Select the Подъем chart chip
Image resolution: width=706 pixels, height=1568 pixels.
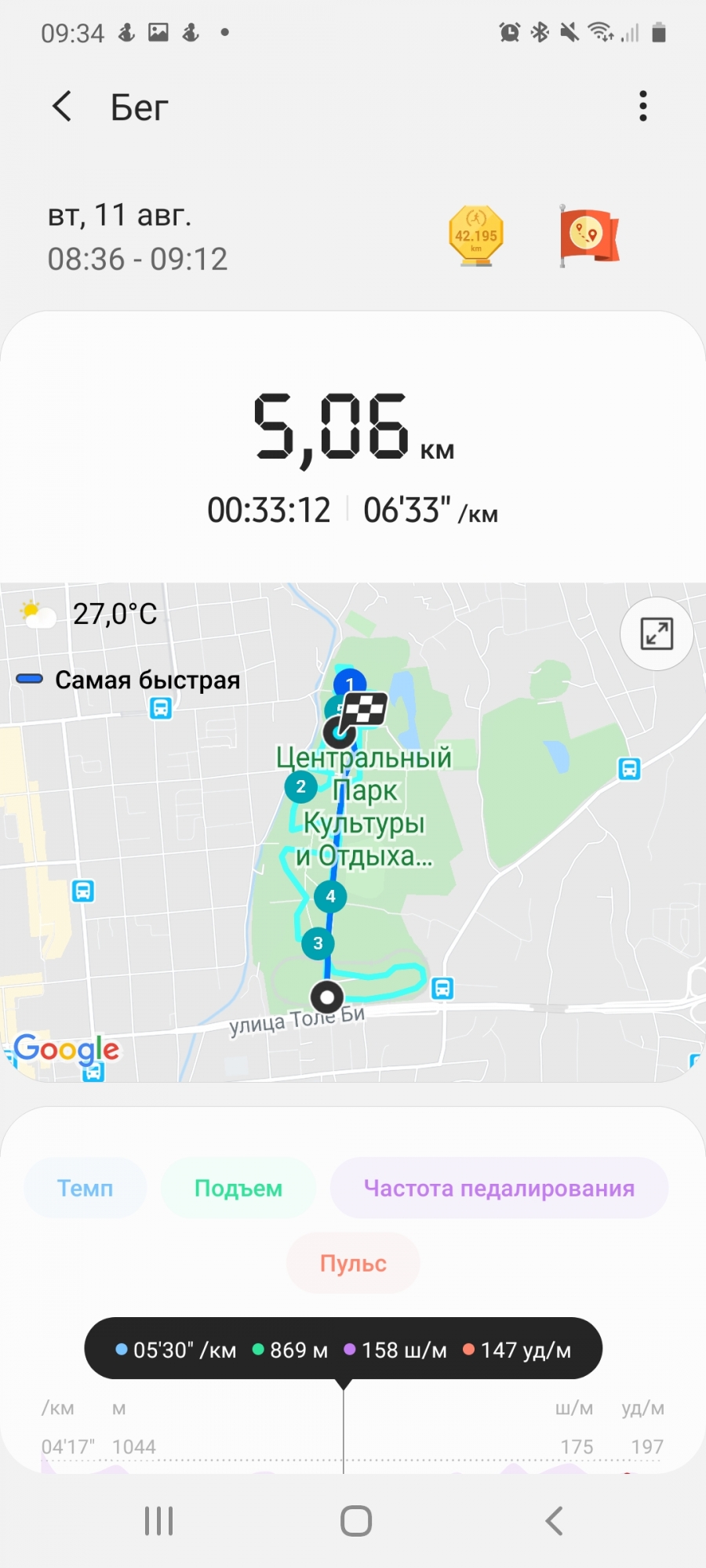(x=238, y=1189)
